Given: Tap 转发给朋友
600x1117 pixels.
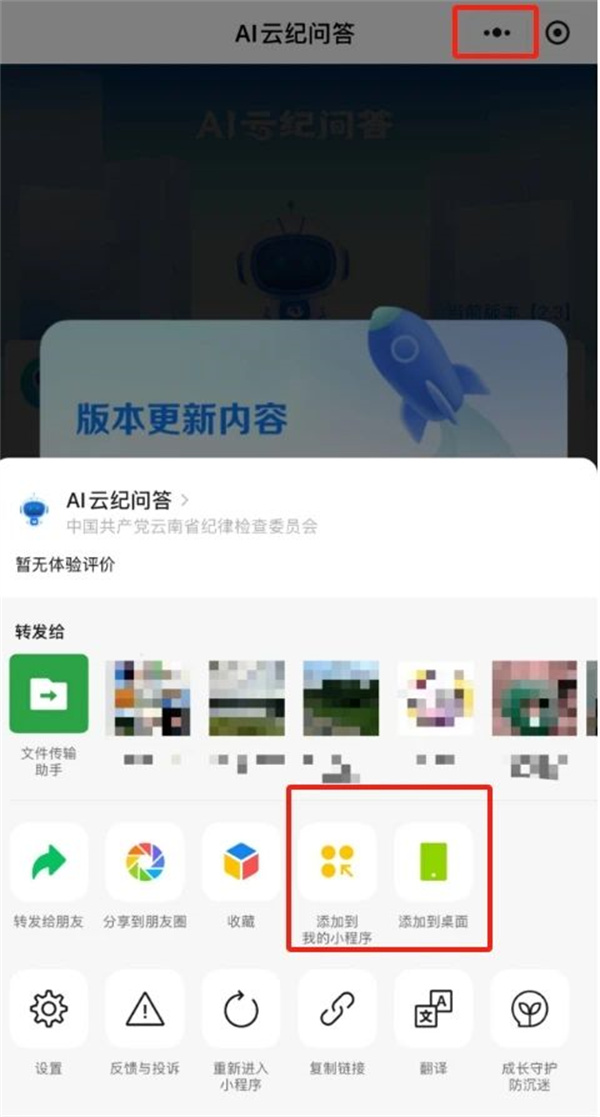Looking at the screenshot, I should pos(49,862).
